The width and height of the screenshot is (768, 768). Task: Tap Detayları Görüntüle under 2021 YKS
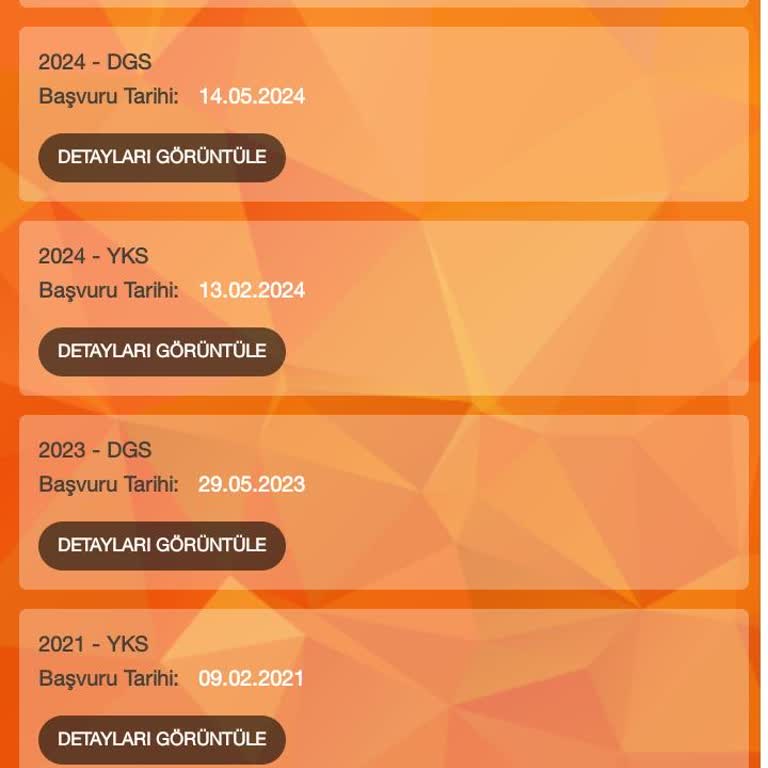point(162,739)
